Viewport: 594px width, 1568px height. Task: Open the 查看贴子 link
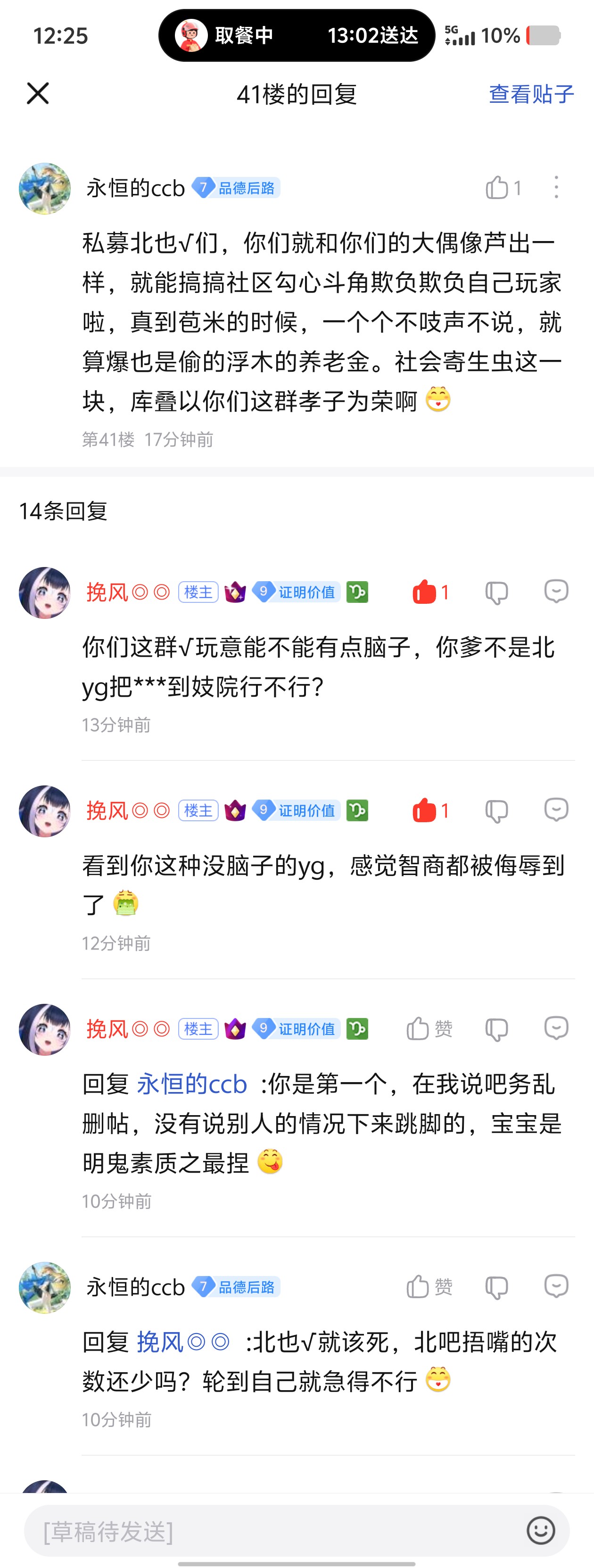(x=531, y=94)
